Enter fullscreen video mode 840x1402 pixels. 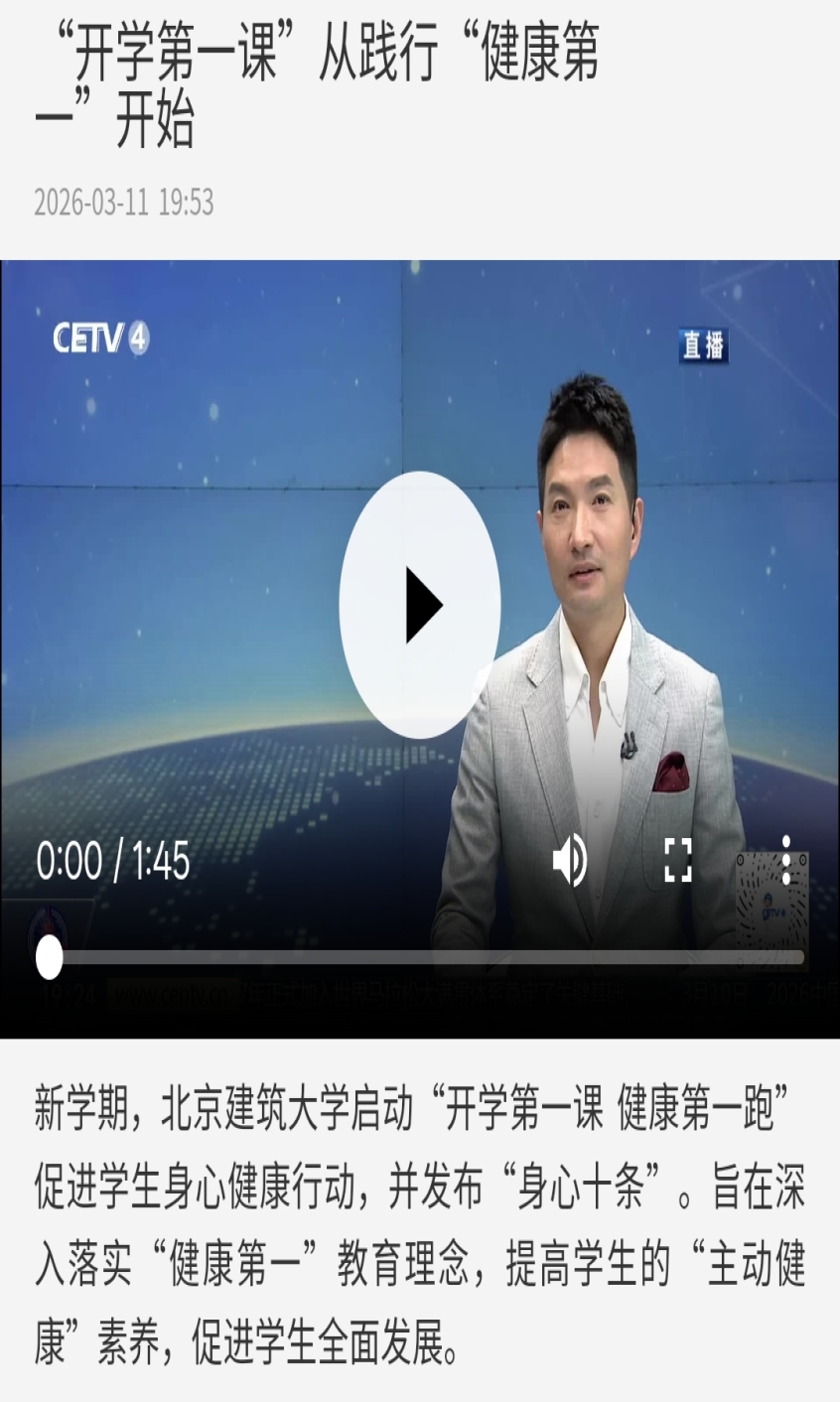tap(677, 860)
